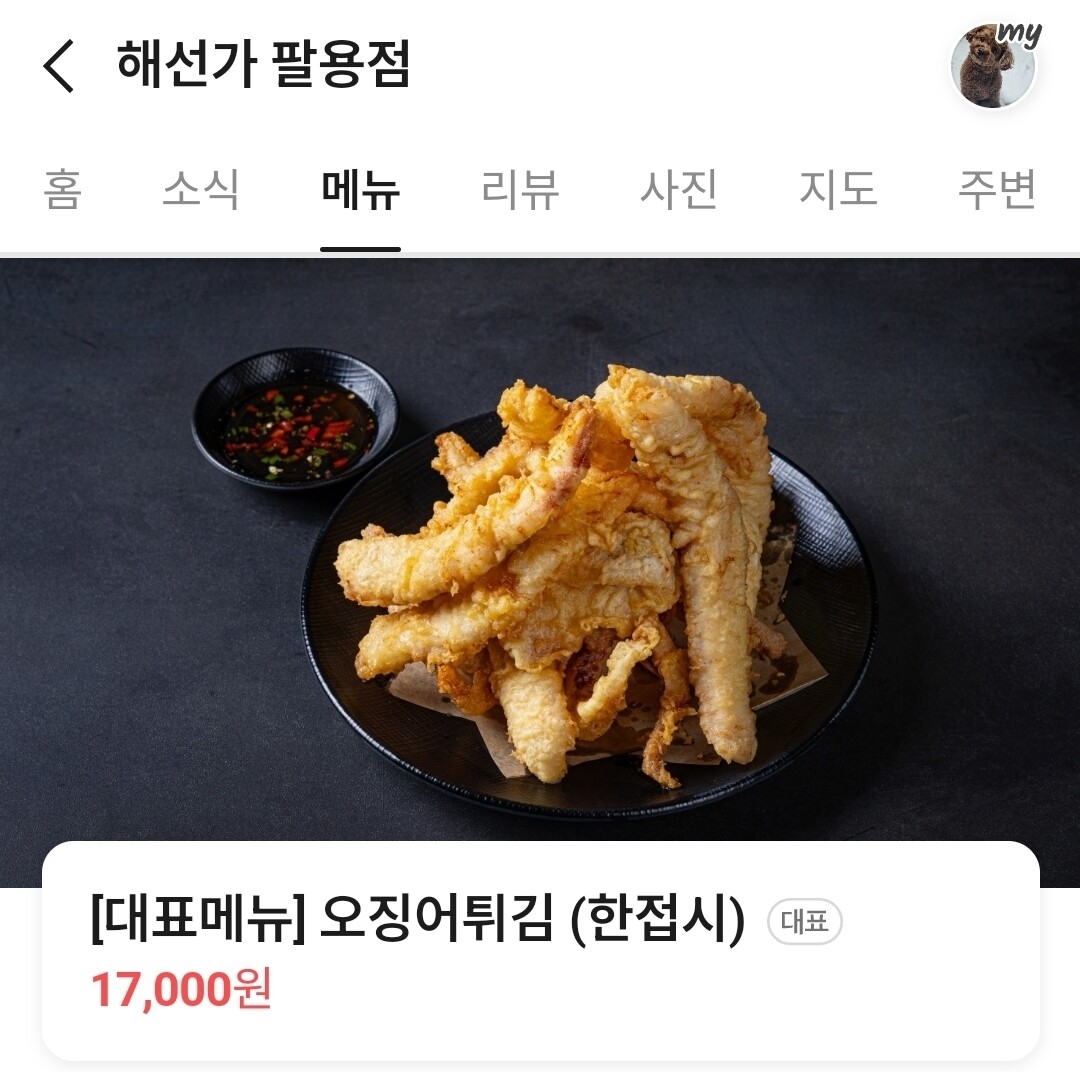Open the 리뷰 tab
Viewport: 1080px width, 1072px height.
[x=520, y=190]
